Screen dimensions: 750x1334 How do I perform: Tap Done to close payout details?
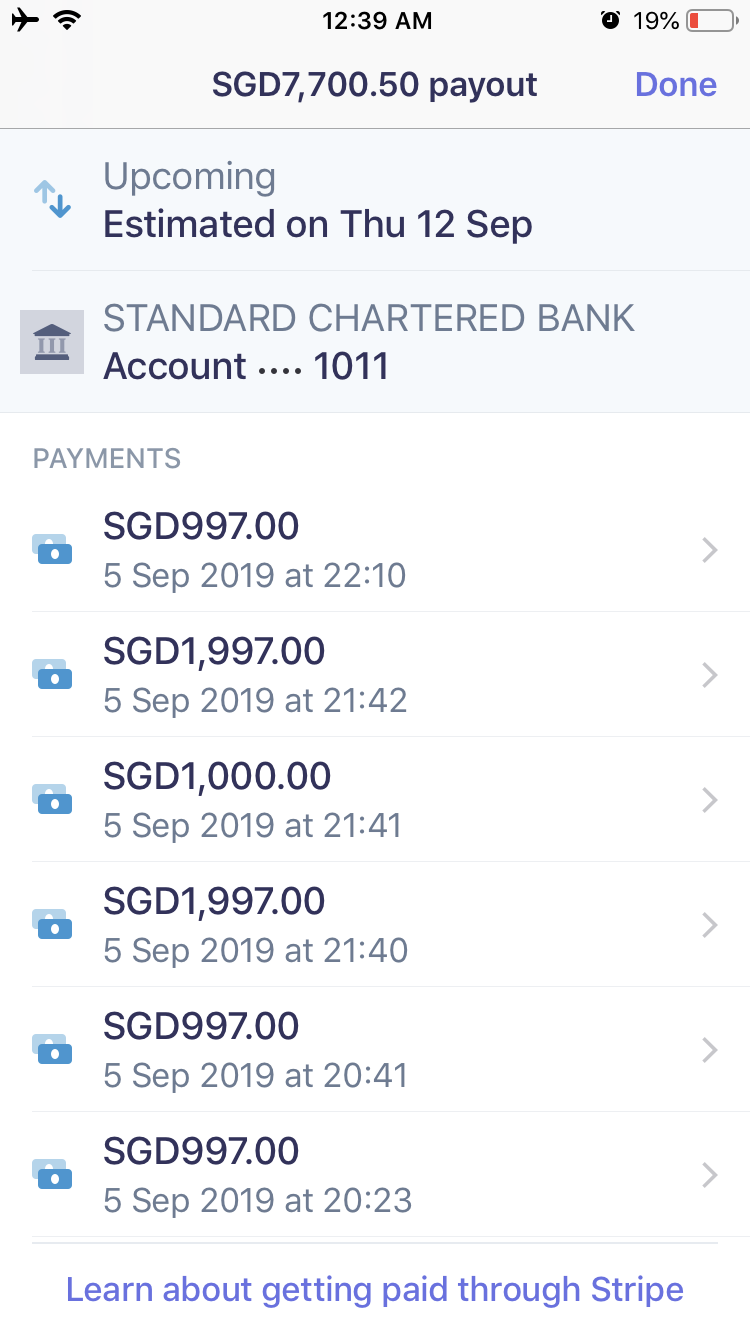pyautogui.click(x=675, y=85)
